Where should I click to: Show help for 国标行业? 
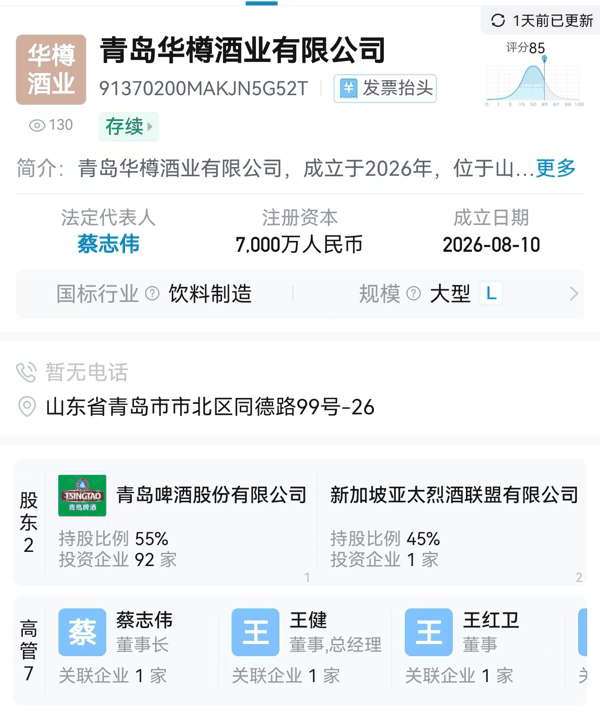click(x=152, y=294)
